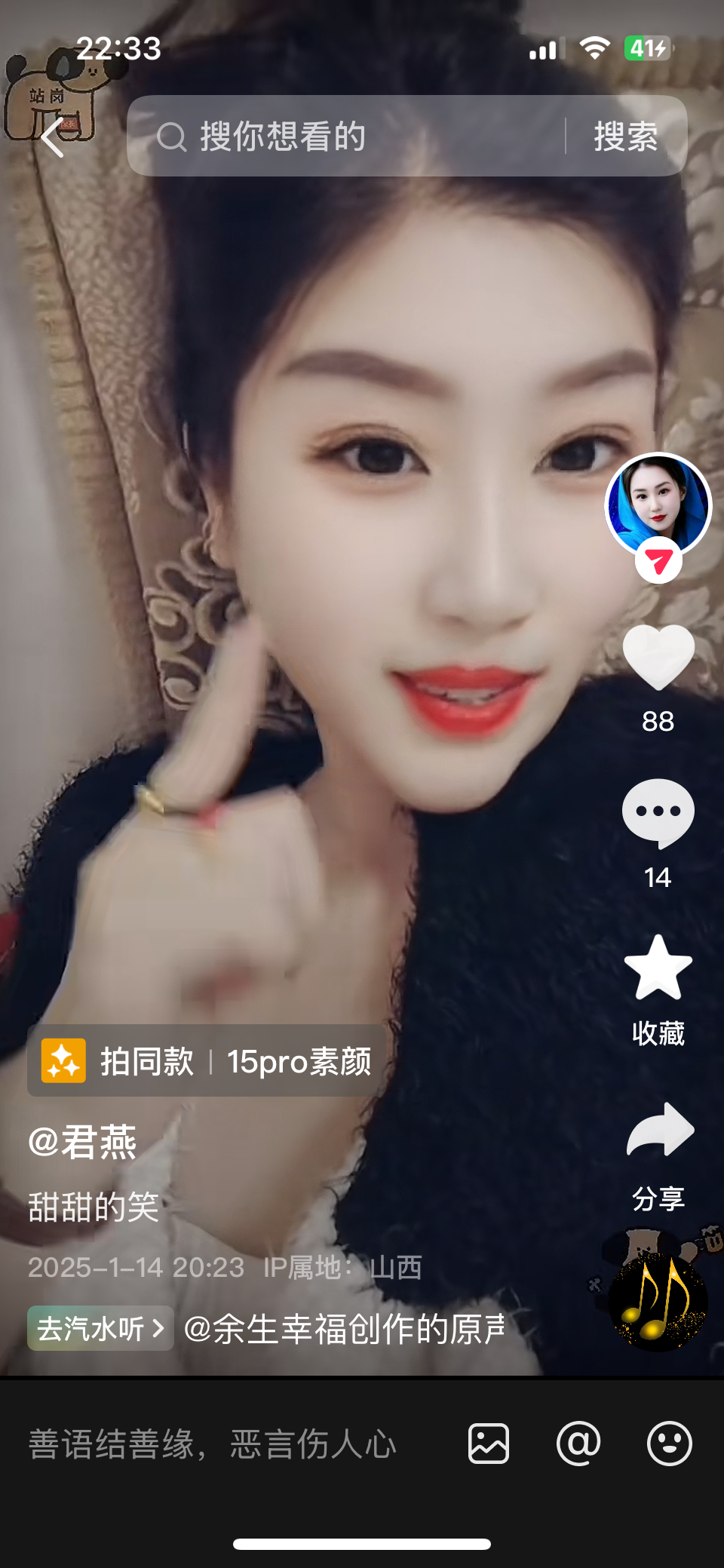Screen dimensions: 724x1568
Task: Tap the comment field 善语结善缘
Action: (211, 1443)
